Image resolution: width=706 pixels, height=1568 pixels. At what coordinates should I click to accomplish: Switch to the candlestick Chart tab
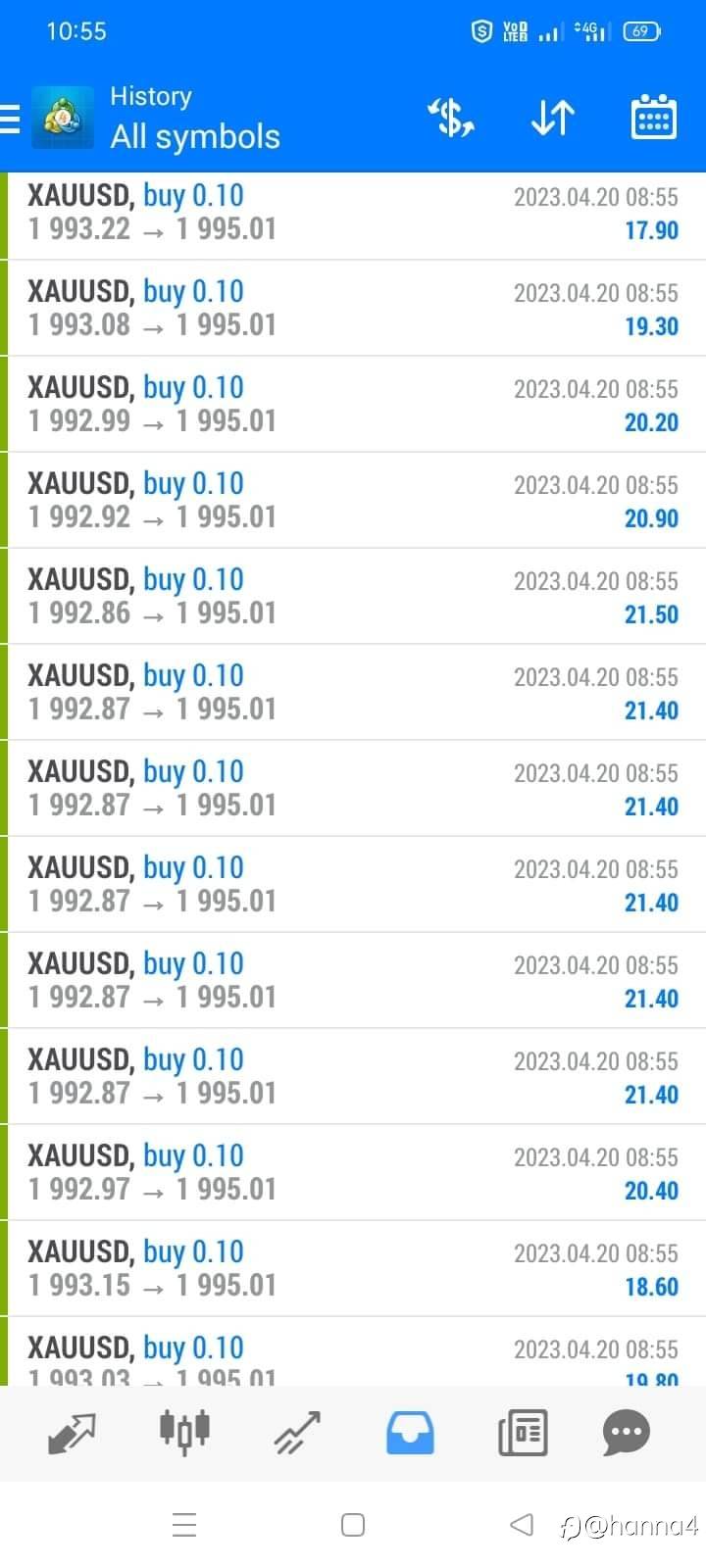point(184,1432)
